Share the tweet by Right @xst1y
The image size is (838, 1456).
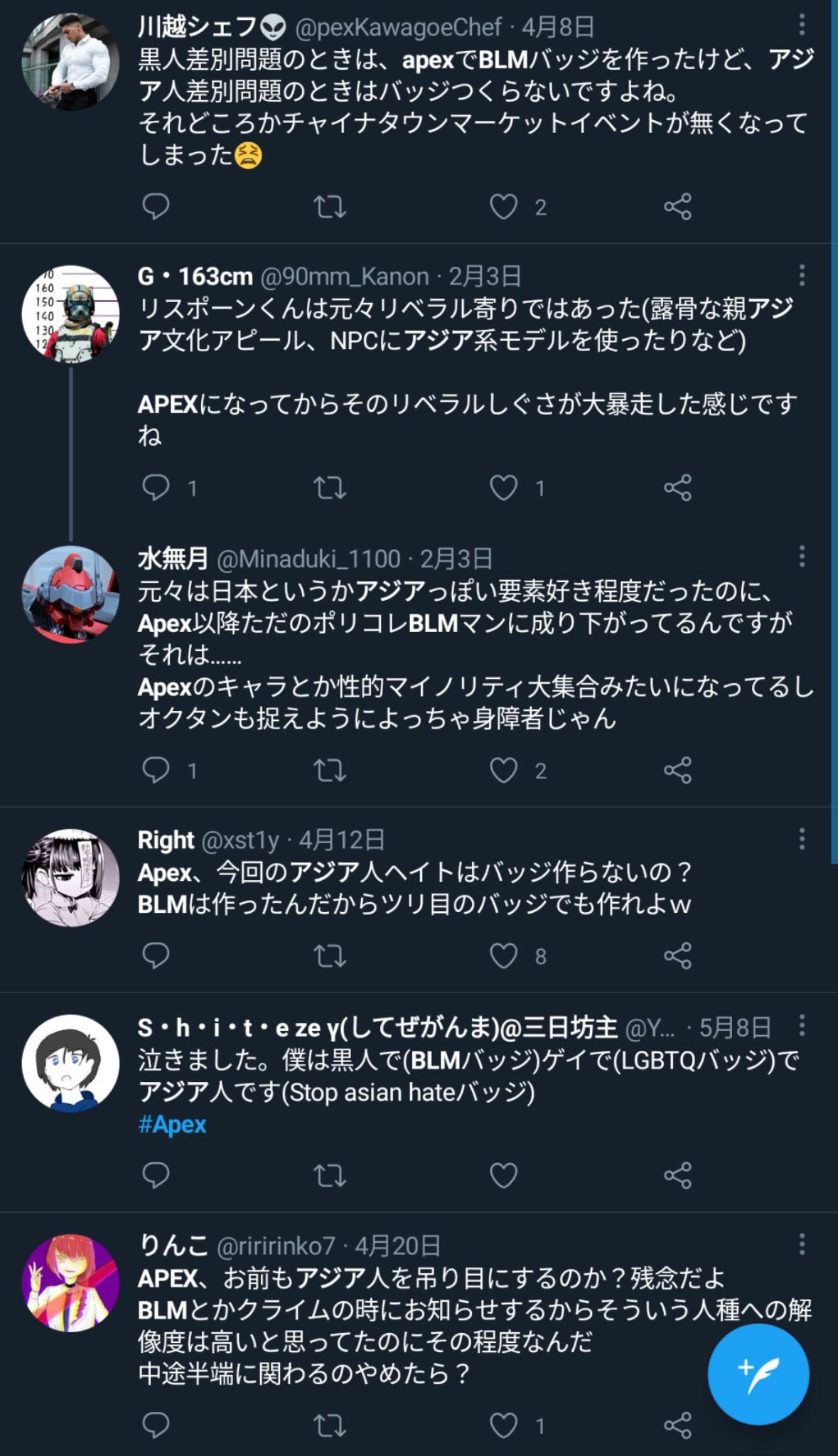(x=677, y=956)
